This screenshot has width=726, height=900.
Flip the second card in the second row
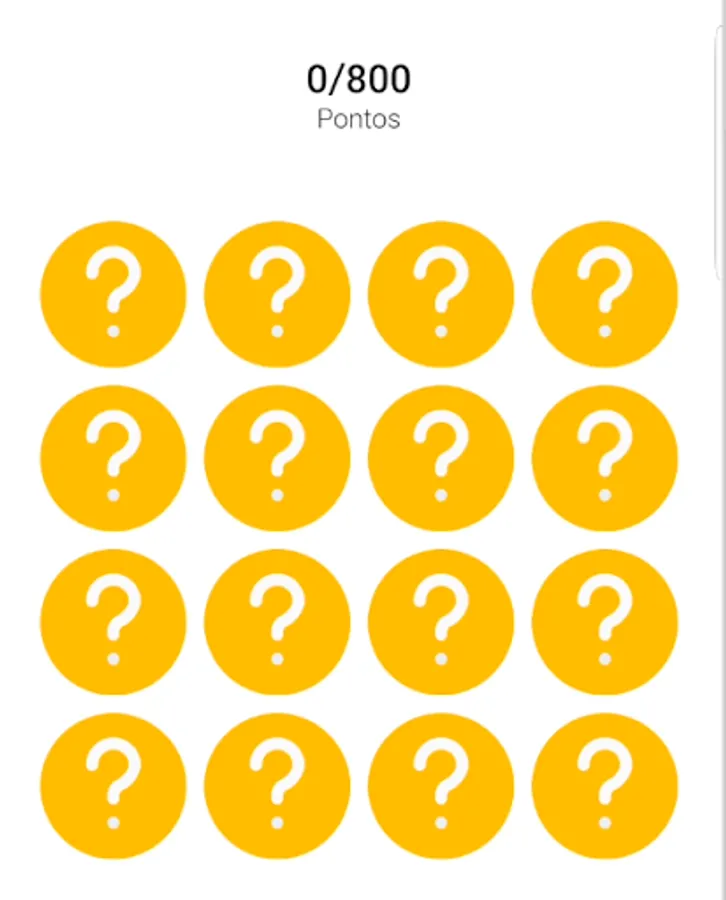point(277,458)
